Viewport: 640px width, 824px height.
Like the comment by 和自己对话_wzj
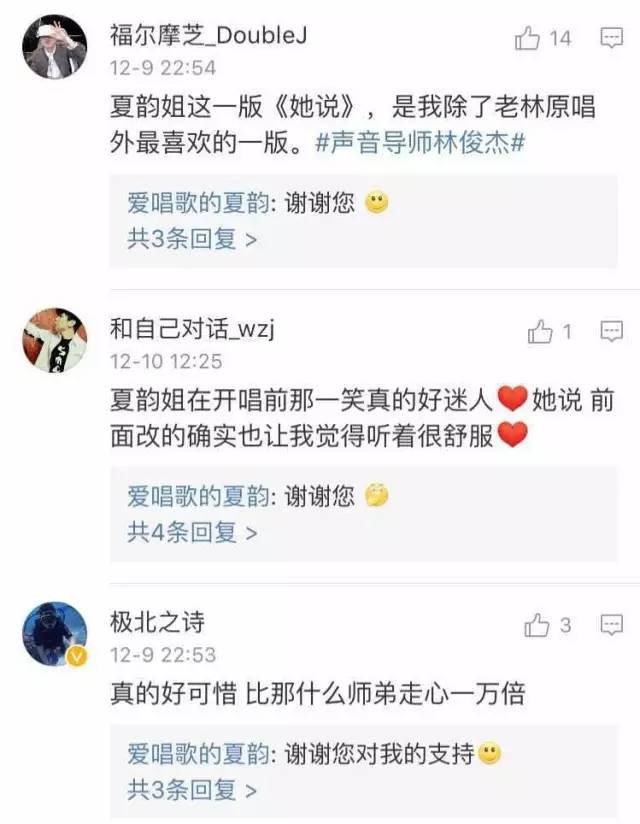[x=540, y=332]
